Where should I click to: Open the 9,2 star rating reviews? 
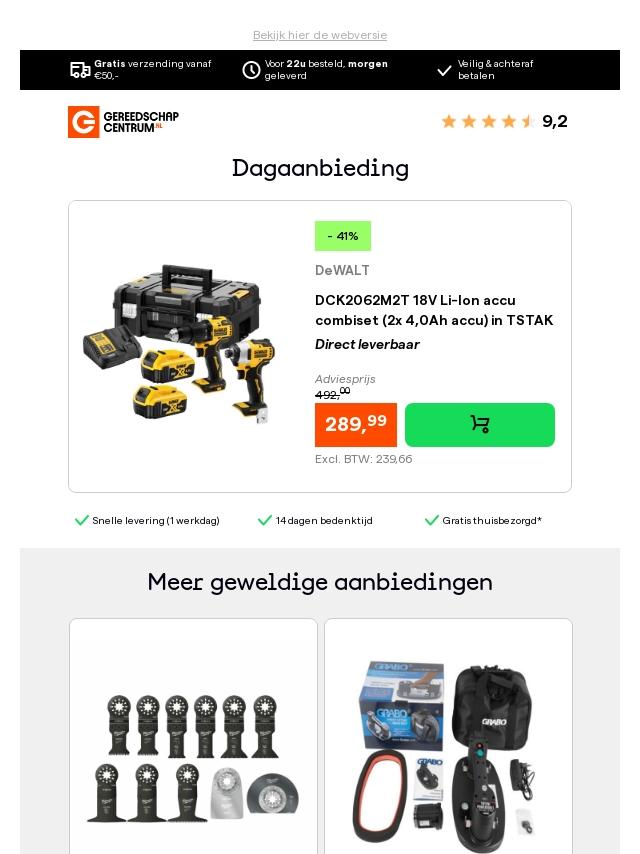tap(503, 122)
